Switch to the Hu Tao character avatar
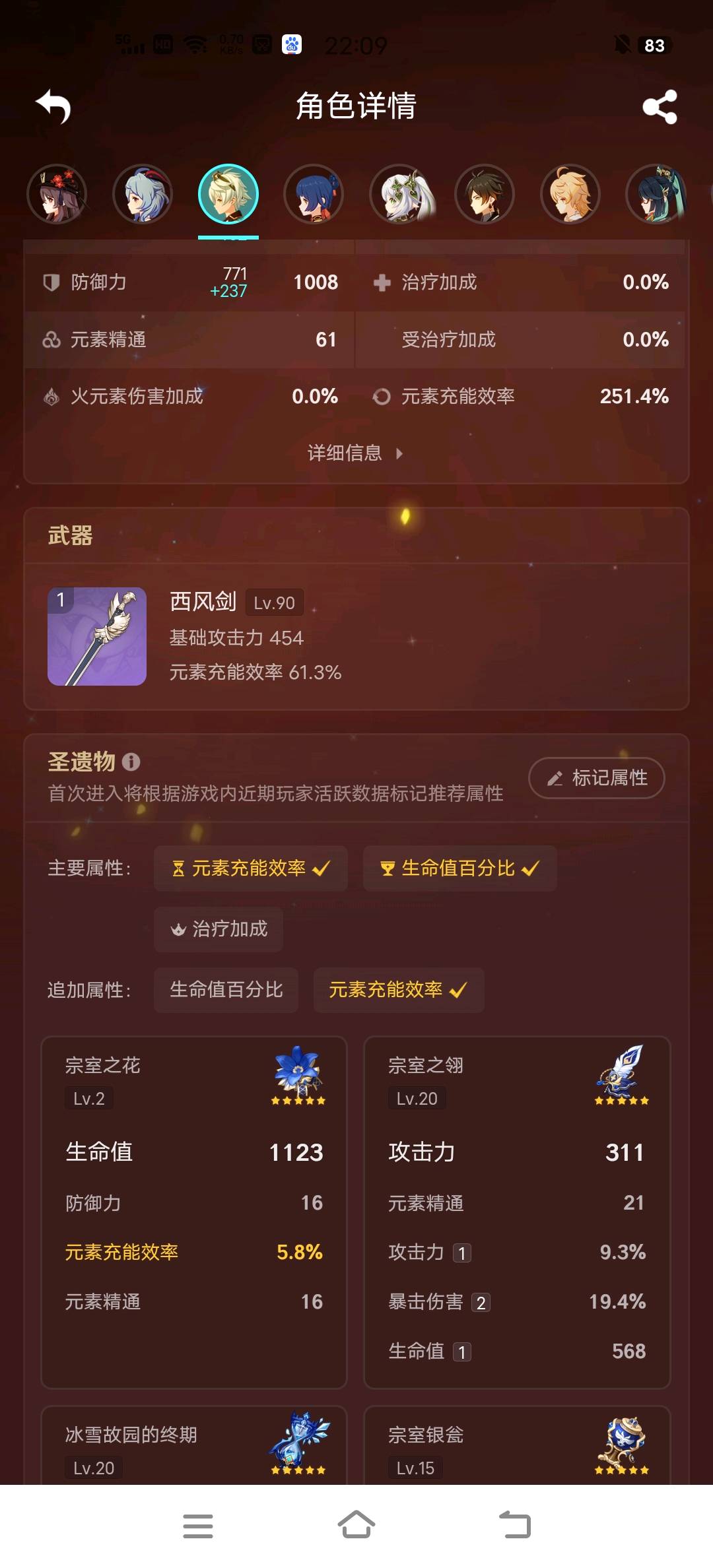Image resolution: width=713 pixels, height=1568 pixels. (57, 195)
